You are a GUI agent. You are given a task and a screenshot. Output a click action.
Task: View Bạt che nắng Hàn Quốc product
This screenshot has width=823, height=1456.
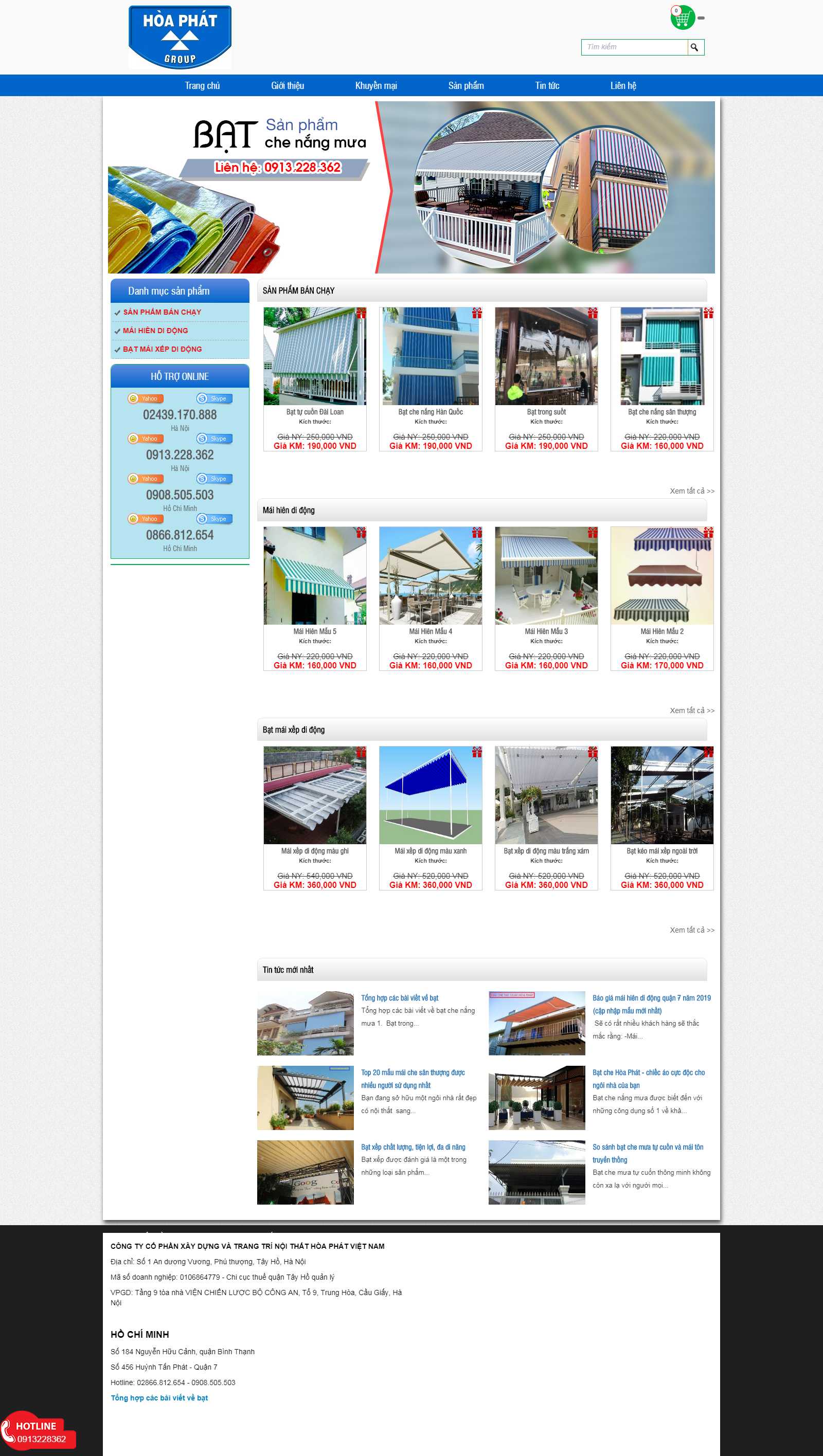(x=430, y=412)
